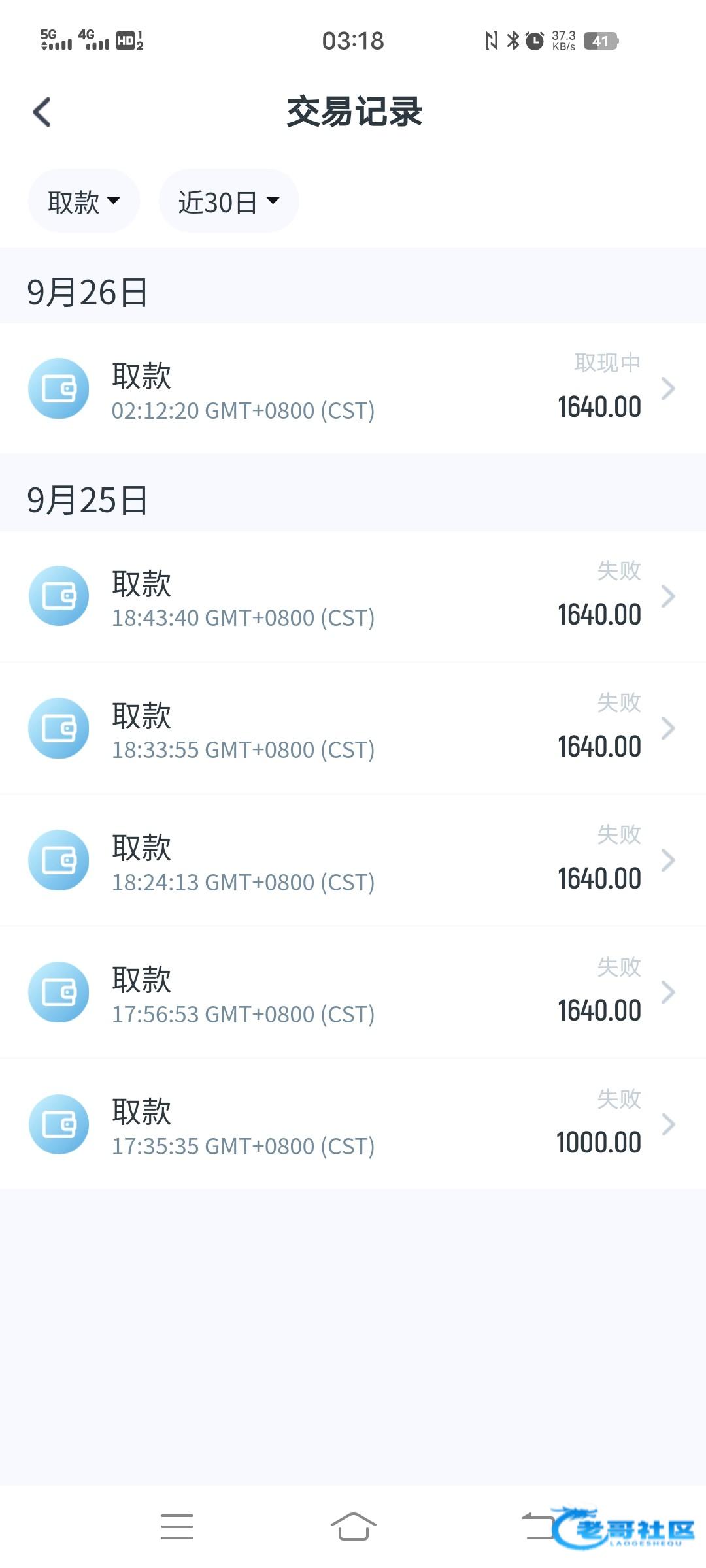Tap the system home button
The image size is (706, 1568).
(x=353, y=1526)
